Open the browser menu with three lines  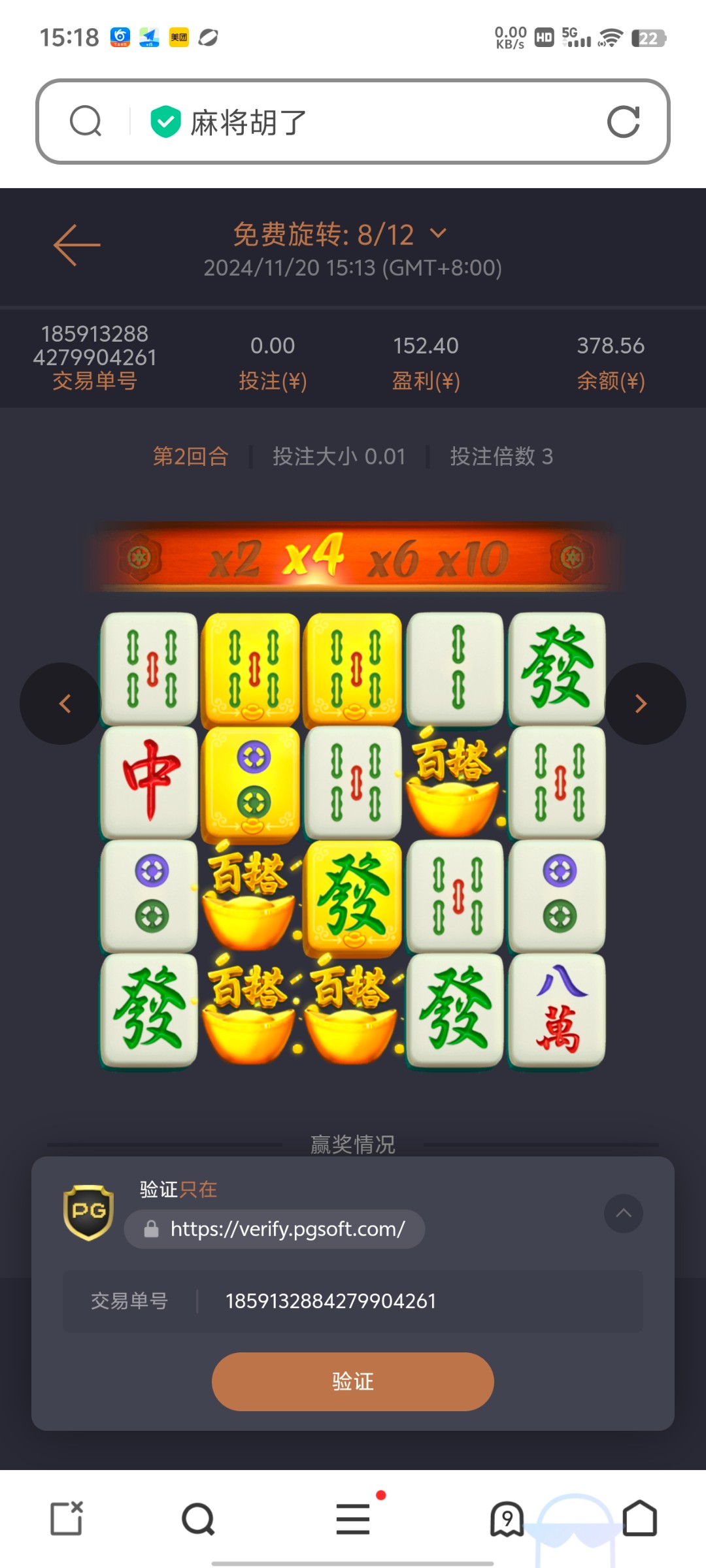[x=353, y=1518]
